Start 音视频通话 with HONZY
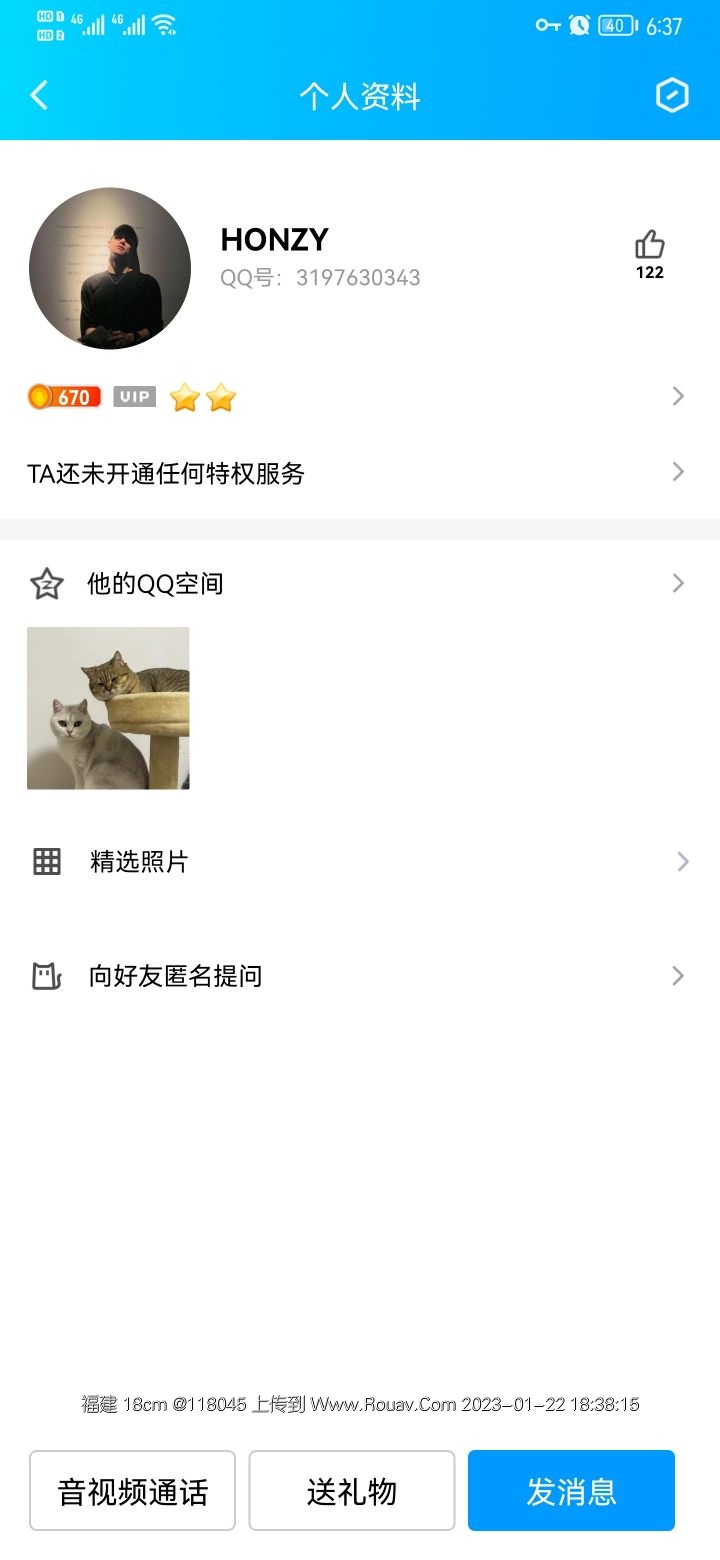Screen dimensions: 720x1560 132,1491
